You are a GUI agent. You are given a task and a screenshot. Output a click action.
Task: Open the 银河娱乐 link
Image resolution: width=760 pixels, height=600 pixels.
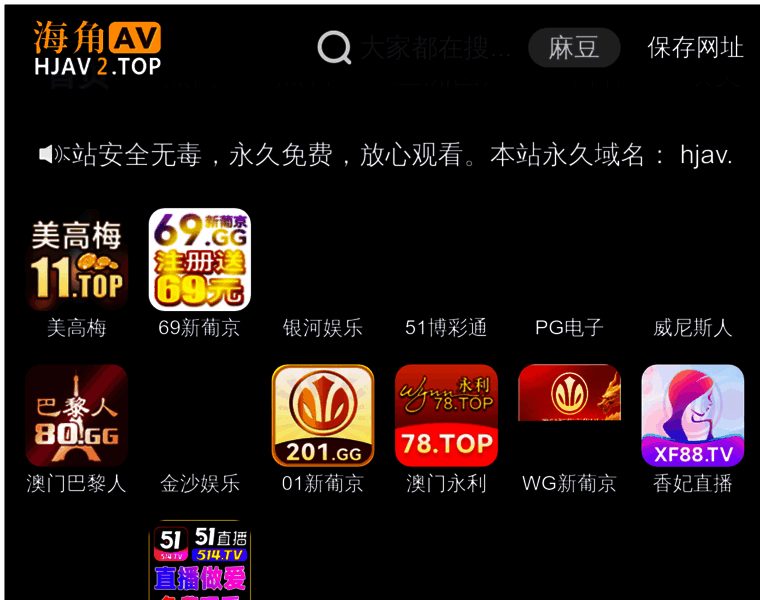(323, 327)
